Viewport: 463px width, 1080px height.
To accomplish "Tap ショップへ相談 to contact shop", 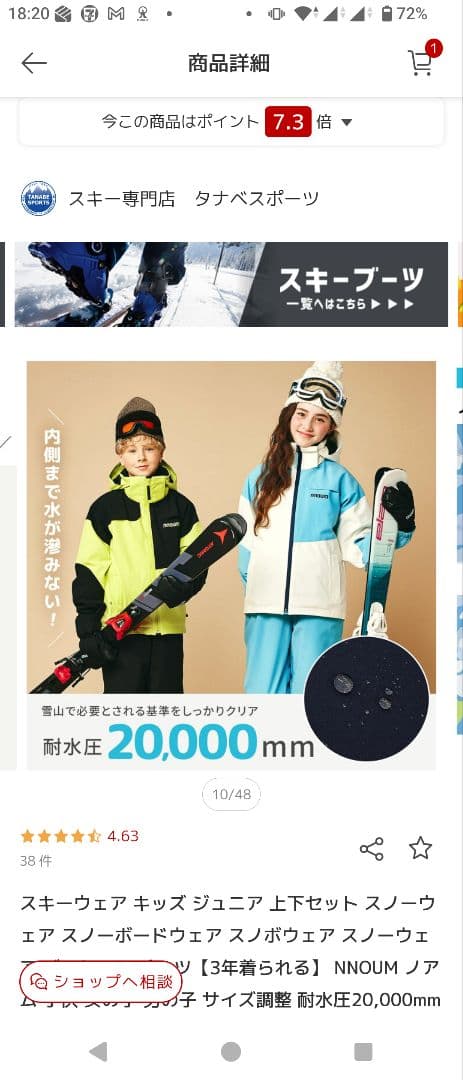I will coord(101,982).
